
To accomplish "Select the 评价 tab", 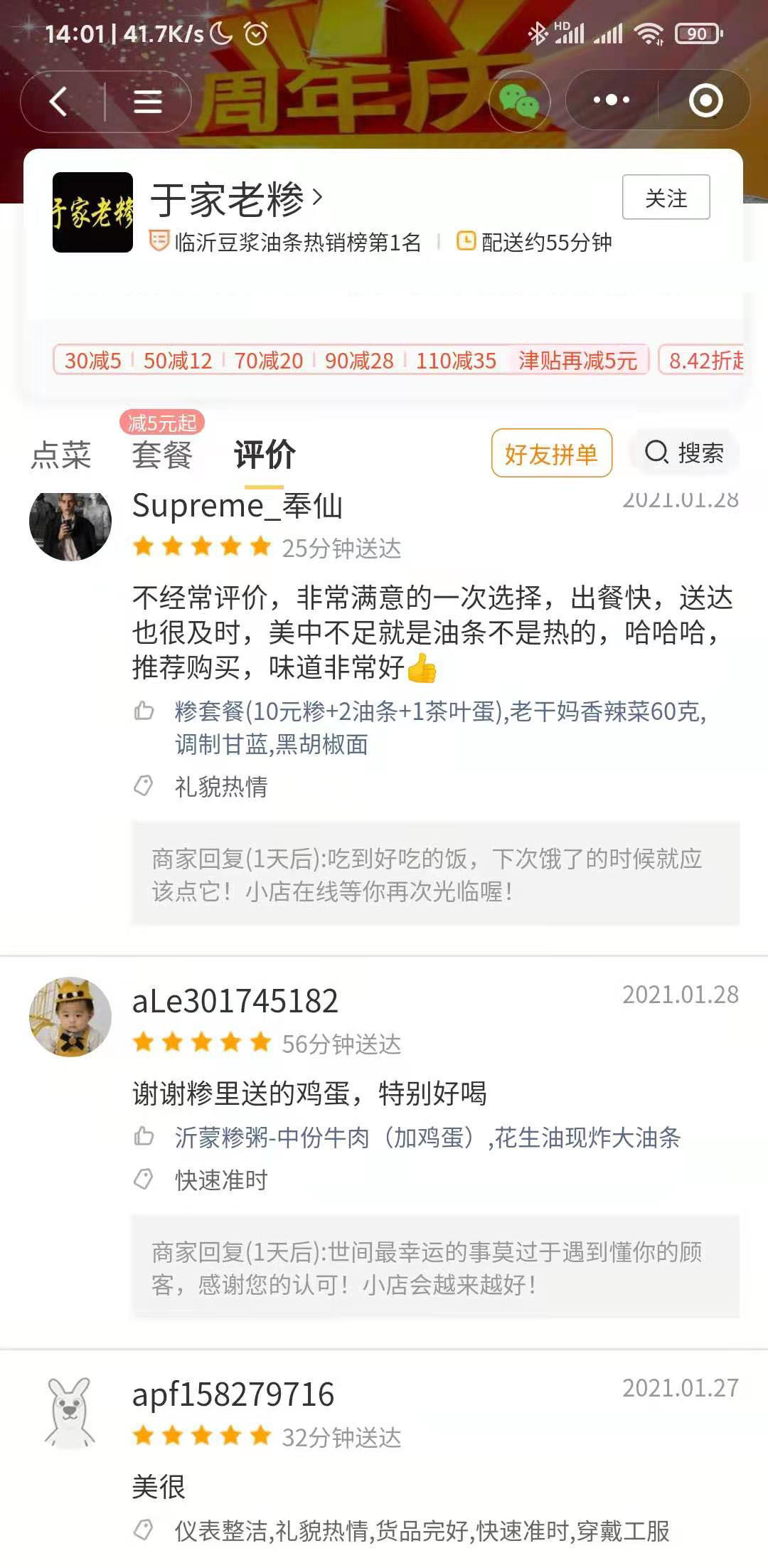I will pos(265,455).
